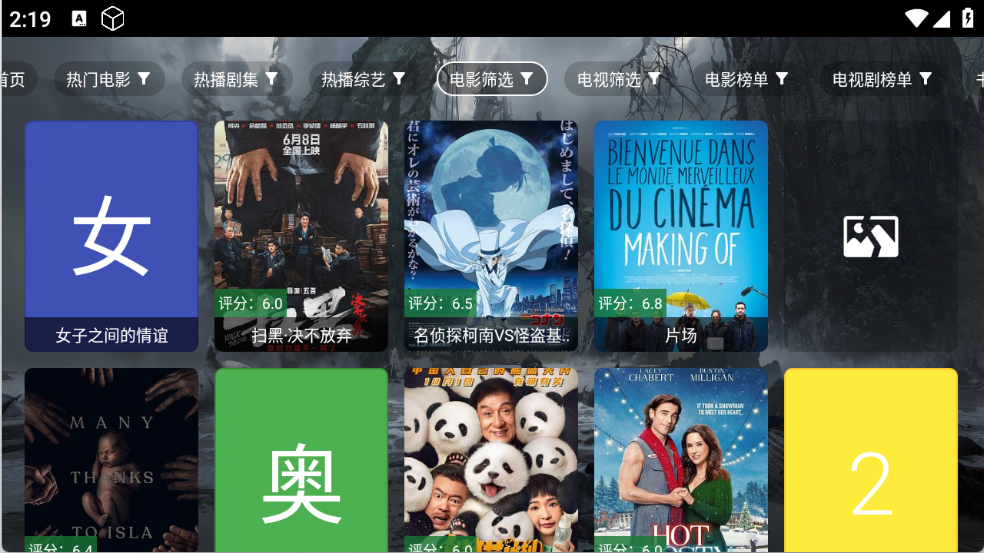Open the 片场 movie card

click(681, 236)
